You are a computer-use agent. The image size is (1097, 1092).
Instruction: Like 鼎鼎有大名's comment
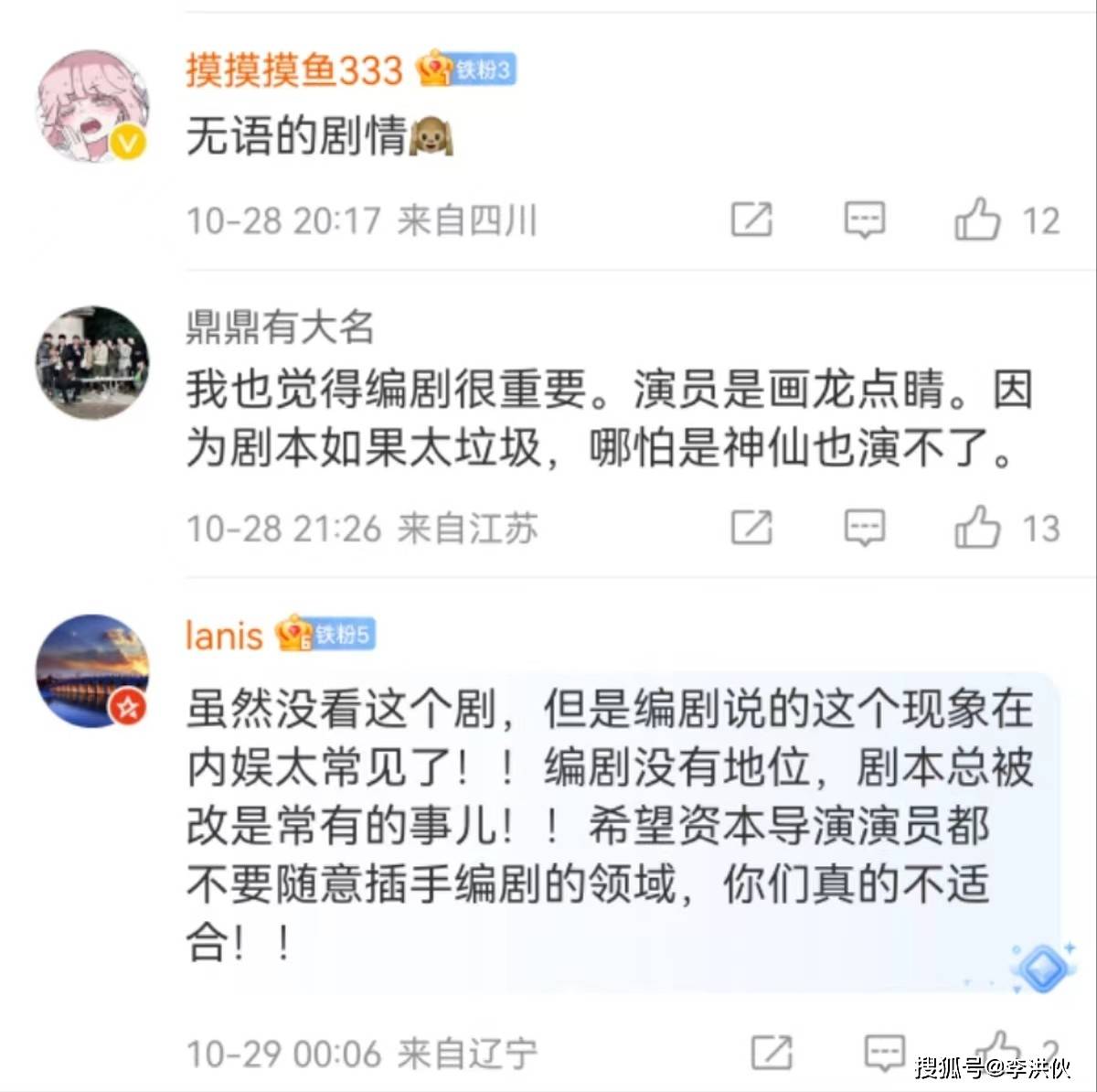(x=977, y=528)
